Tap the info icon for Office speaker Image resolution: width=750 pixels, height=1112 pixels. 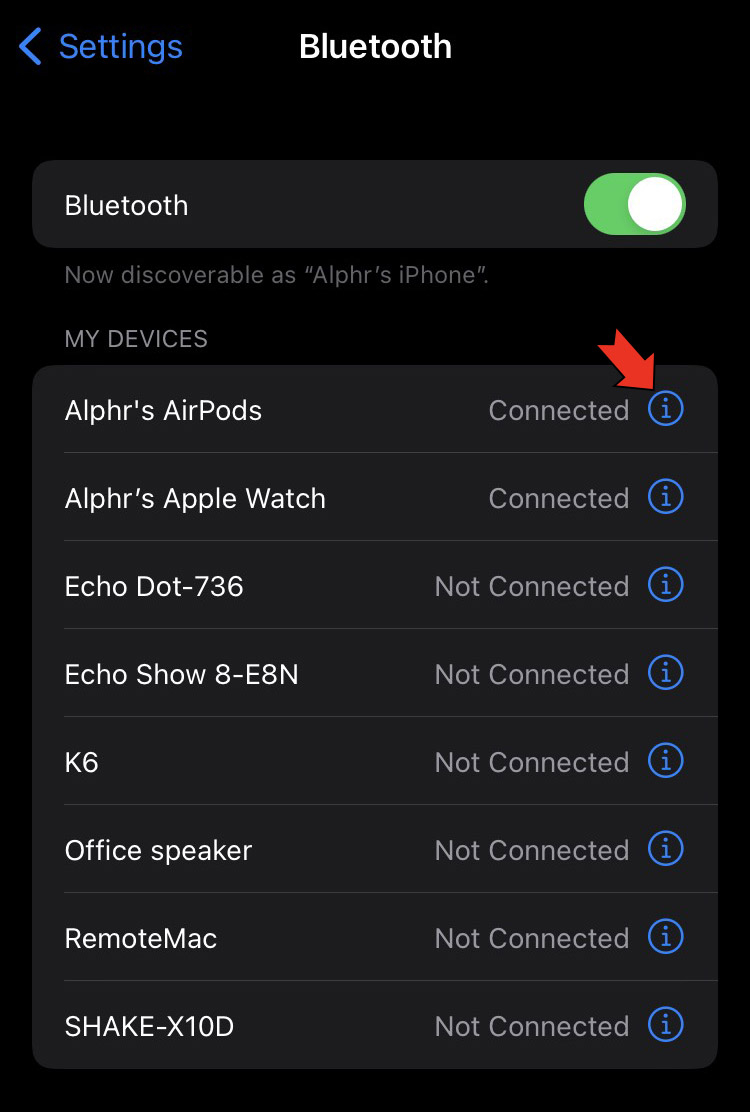tap(665, 849)
